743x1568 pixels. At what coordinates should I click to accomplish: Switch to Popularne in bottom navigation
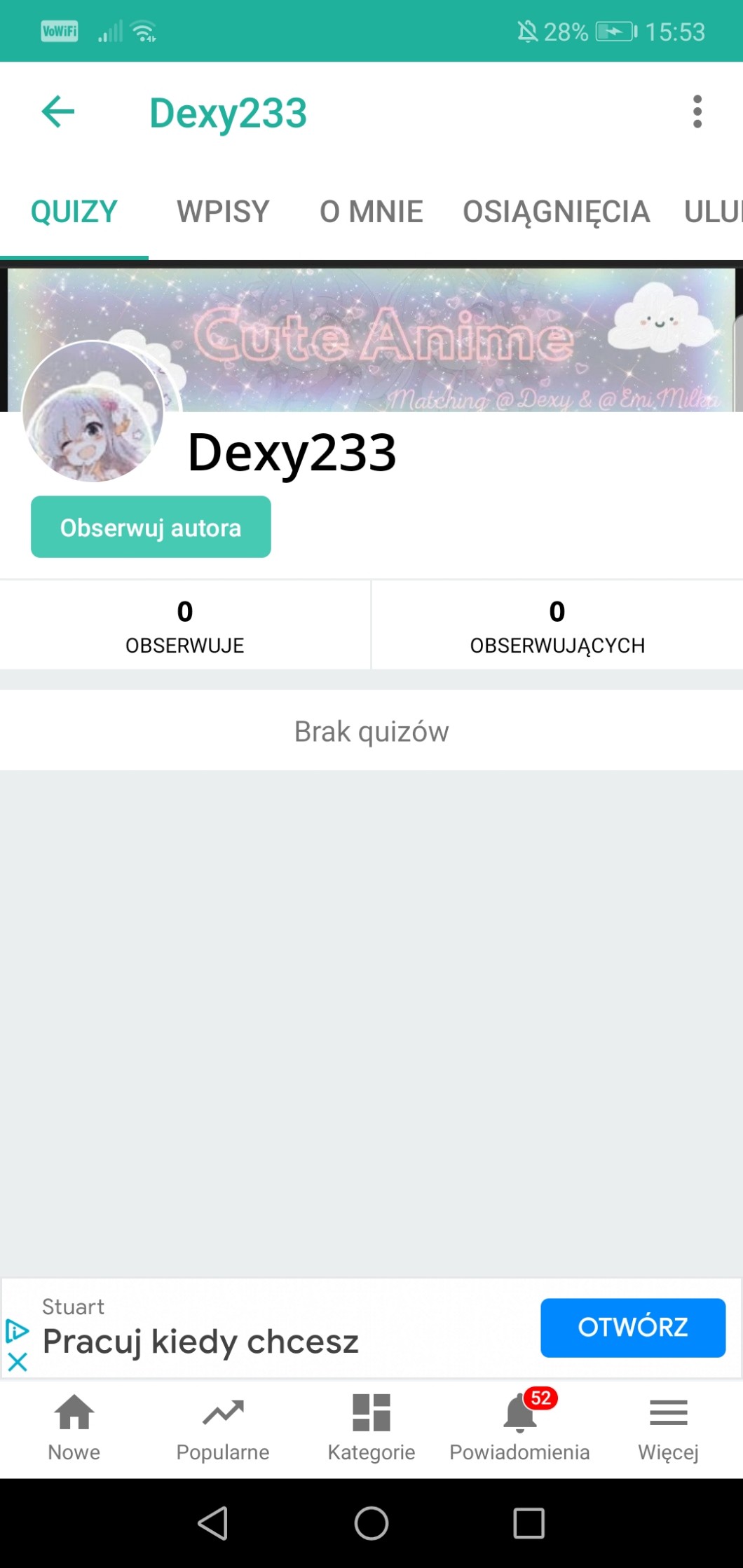223,1425
